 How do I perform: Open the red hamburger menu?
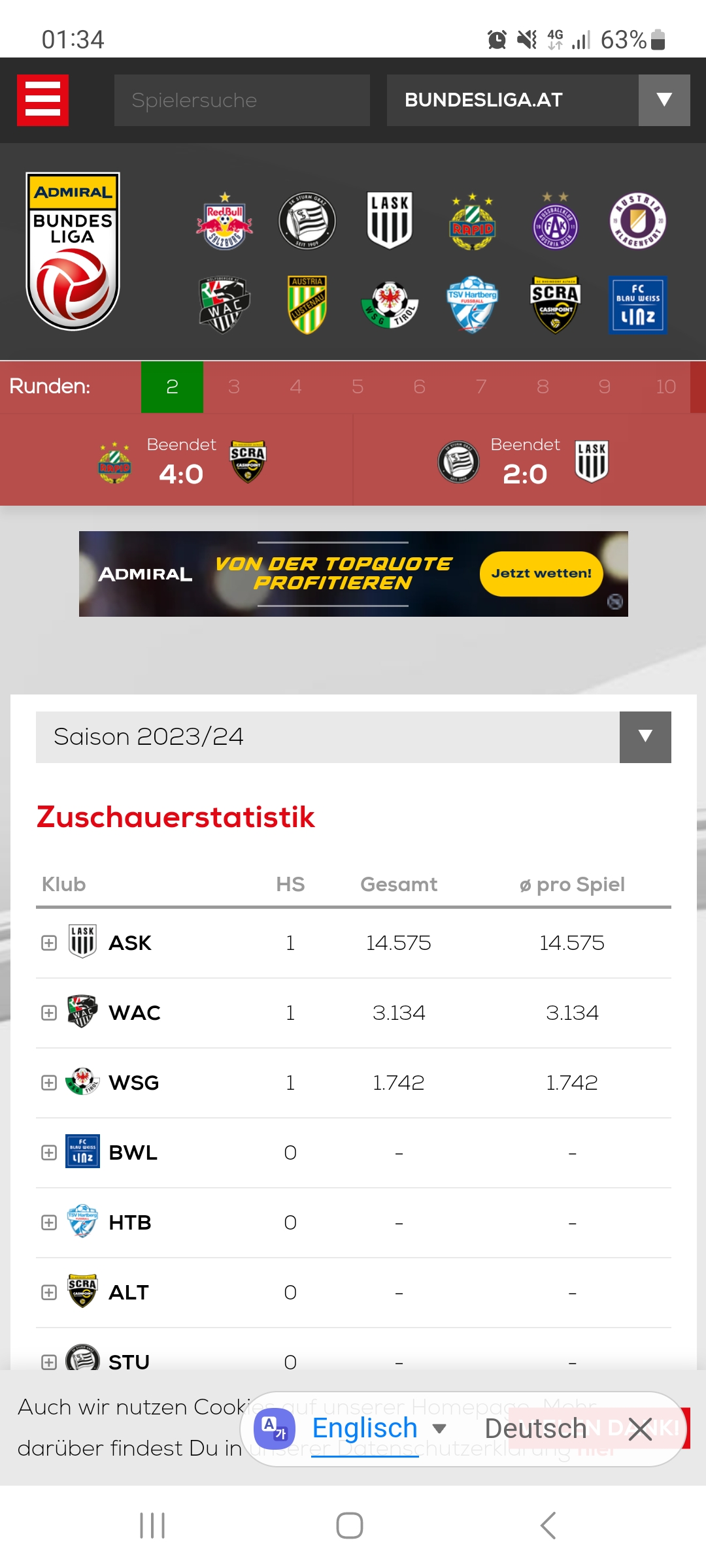click(x=42, y=100)
